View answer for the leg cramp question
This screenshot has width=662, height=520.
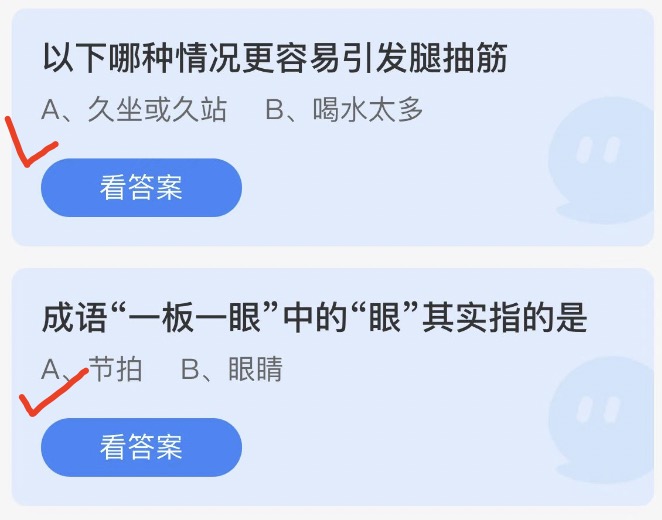pyautogui.click(x=141, y=187)
